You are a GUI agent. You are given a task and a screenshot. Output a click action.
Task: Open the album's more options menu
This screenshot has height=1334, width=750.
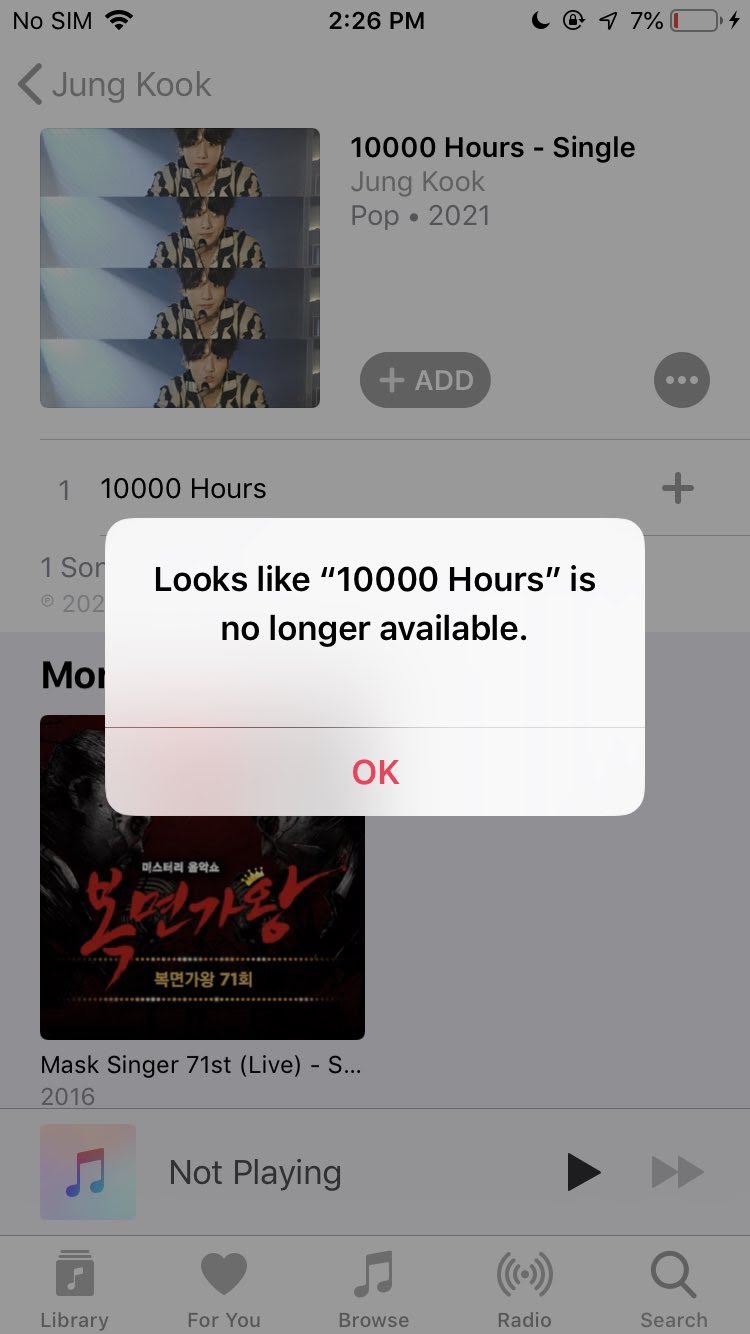(681, 380)
